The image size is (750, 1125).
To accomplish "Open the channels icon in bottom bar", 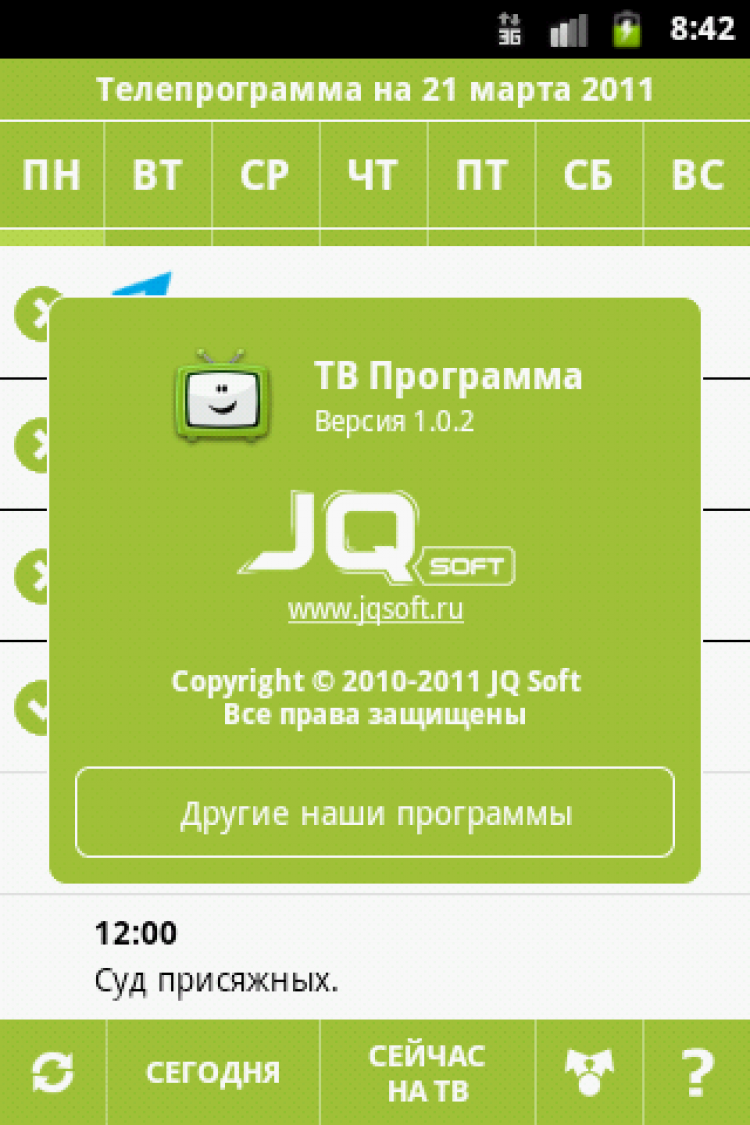I will click(x=589, y=1073).
